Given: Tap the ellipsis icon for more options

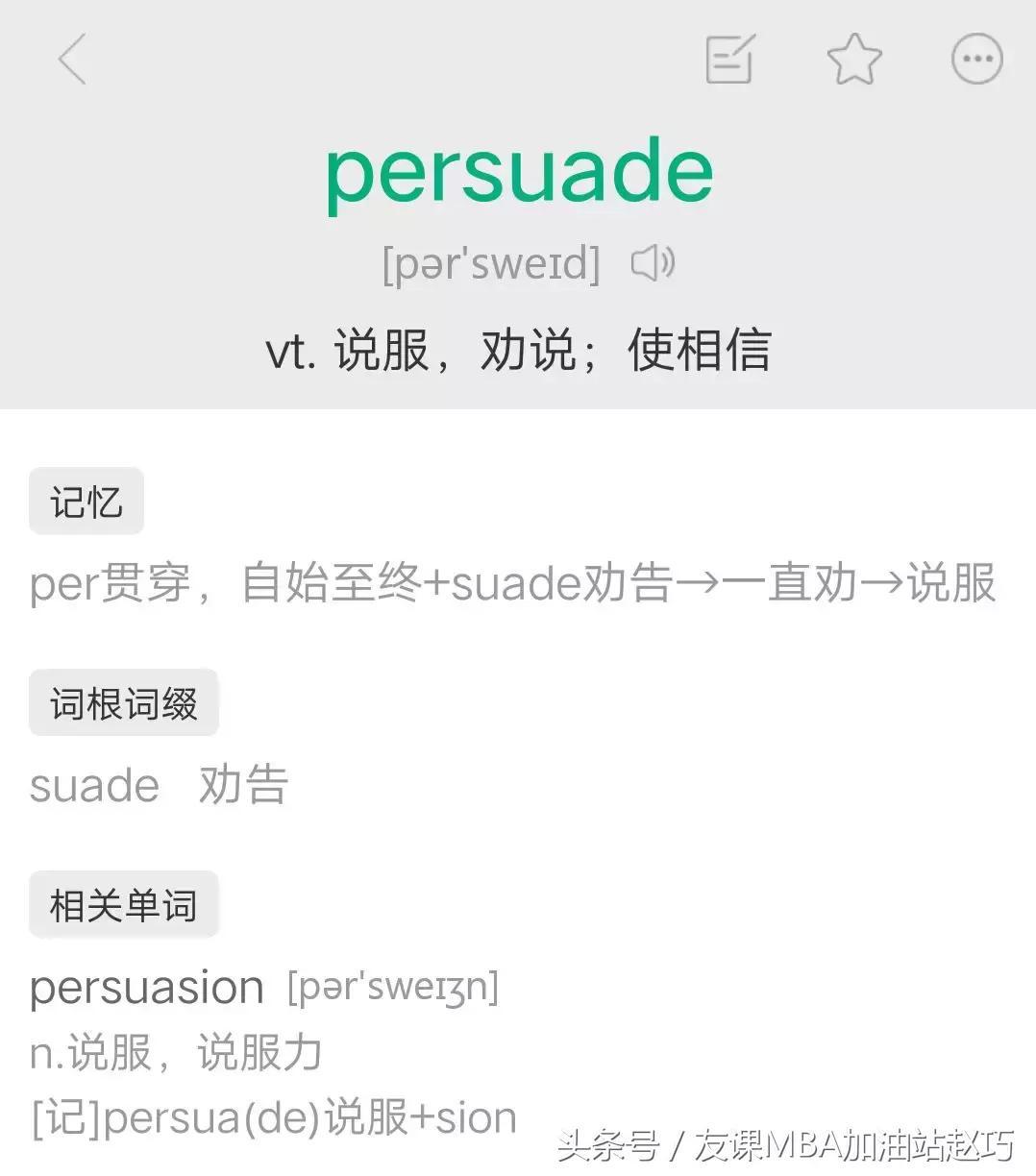Looking at the screenshot, I should (x=977, y=59).
